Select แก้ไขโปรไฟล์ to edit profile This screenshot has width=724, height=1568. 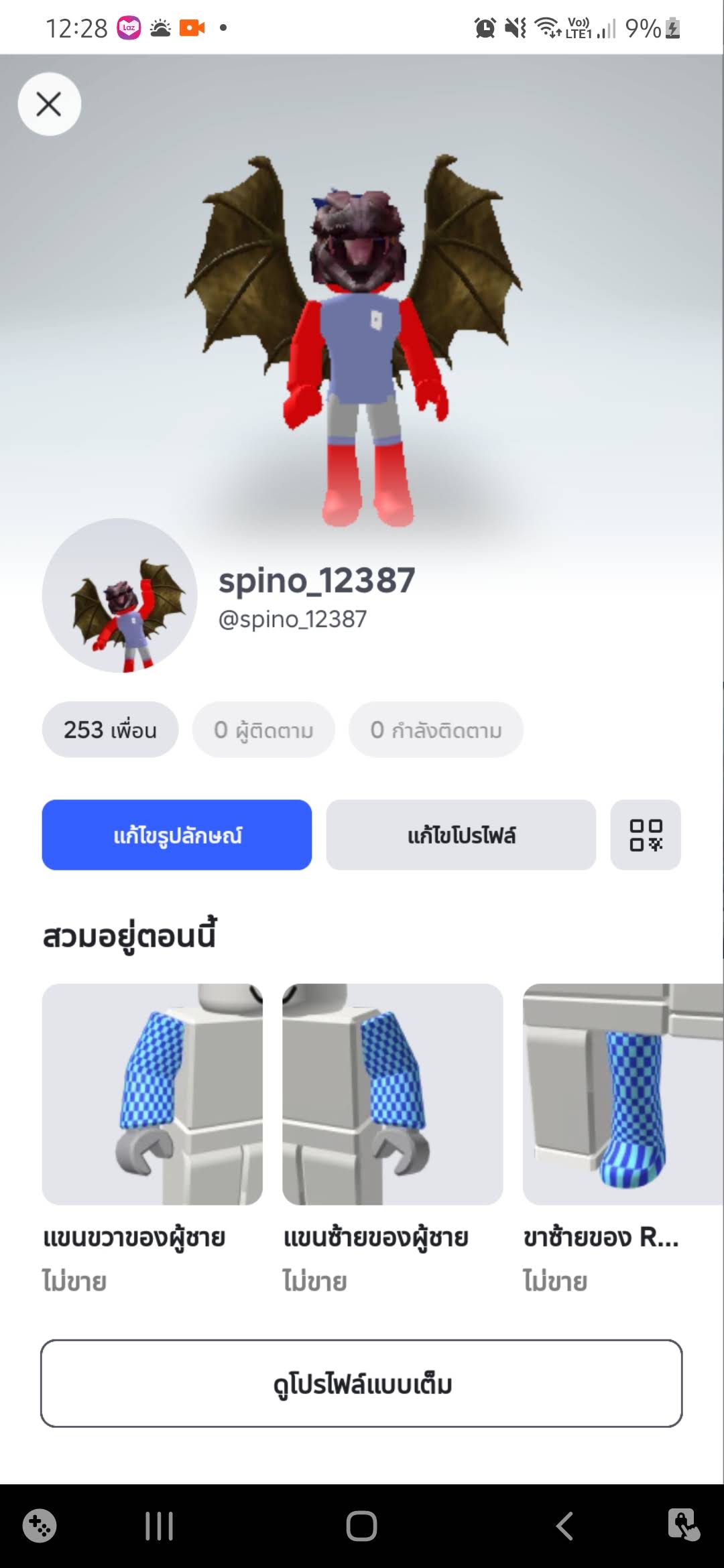pyautogui.click(x=461, y=835)
